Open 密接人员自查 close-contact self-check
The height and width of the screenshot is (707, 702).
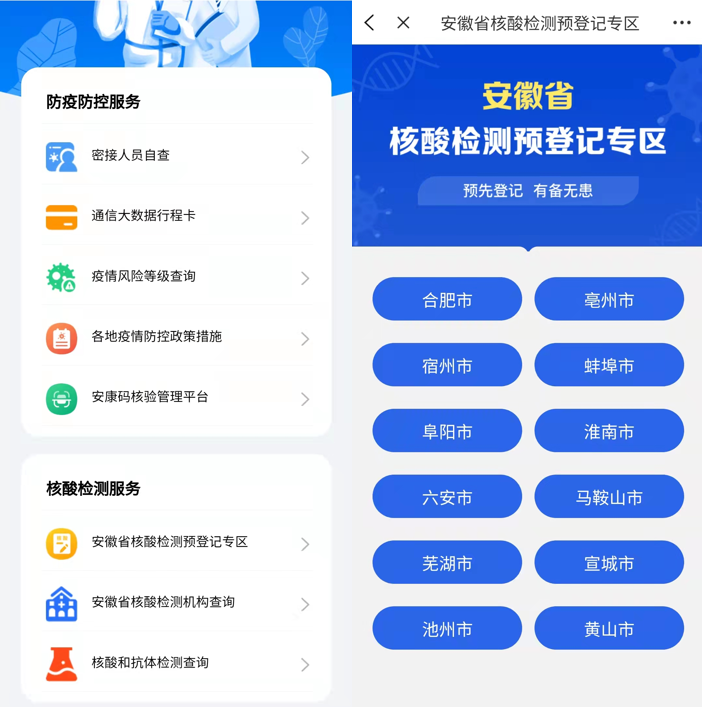coord(176,156)
